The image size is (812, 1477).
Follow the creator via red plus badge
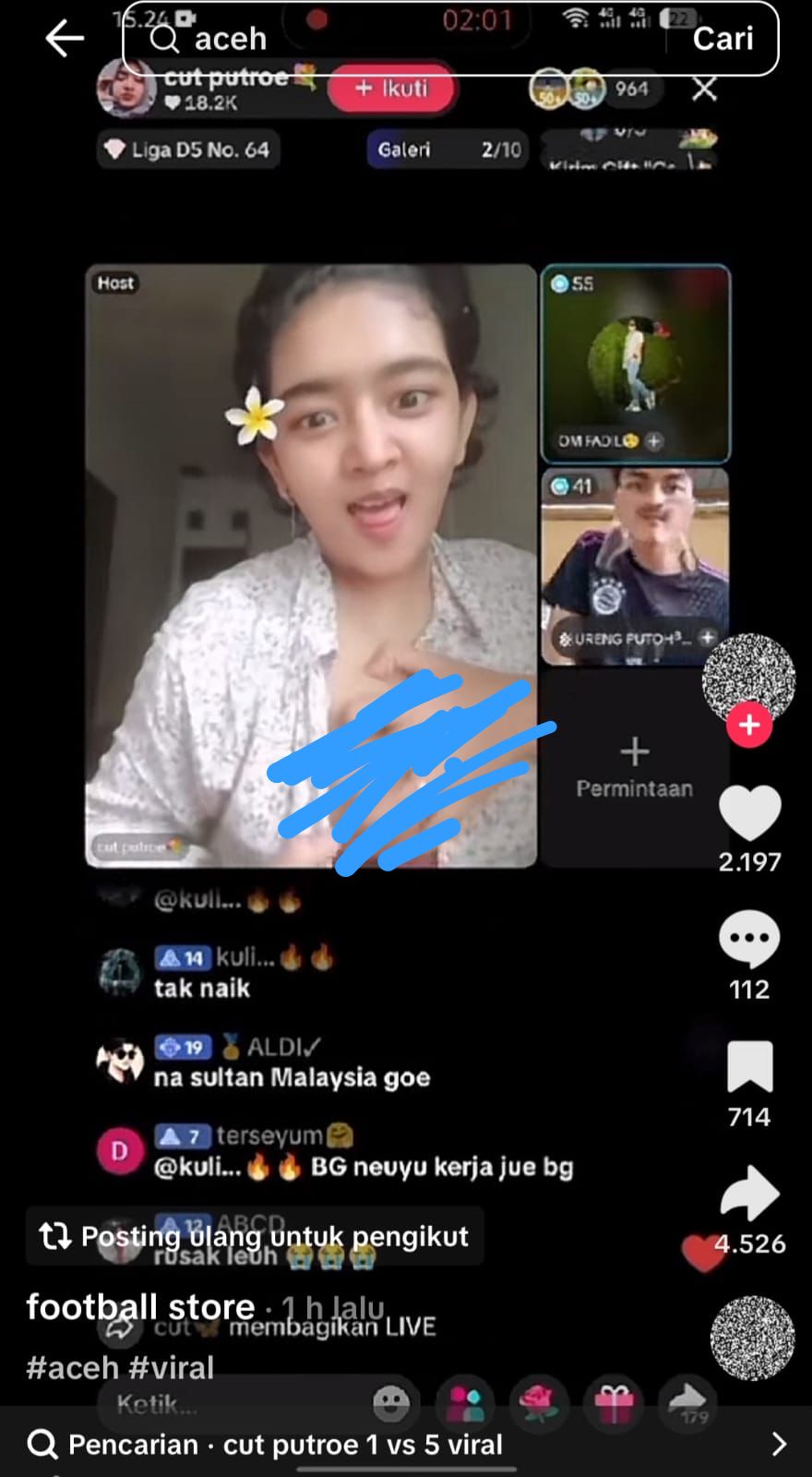(x=749, y=725)
